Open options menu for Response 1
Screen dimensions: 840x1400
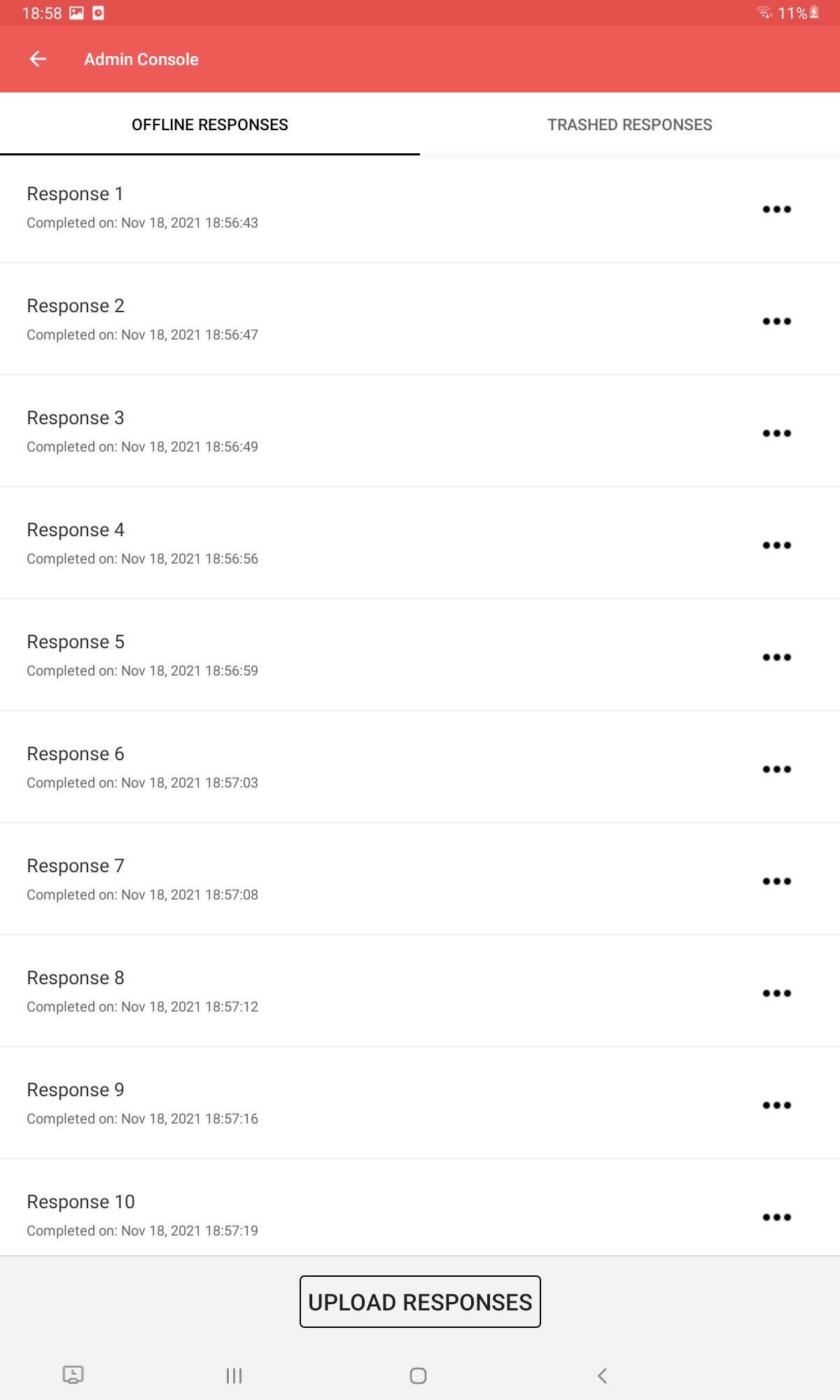[776, 209]
